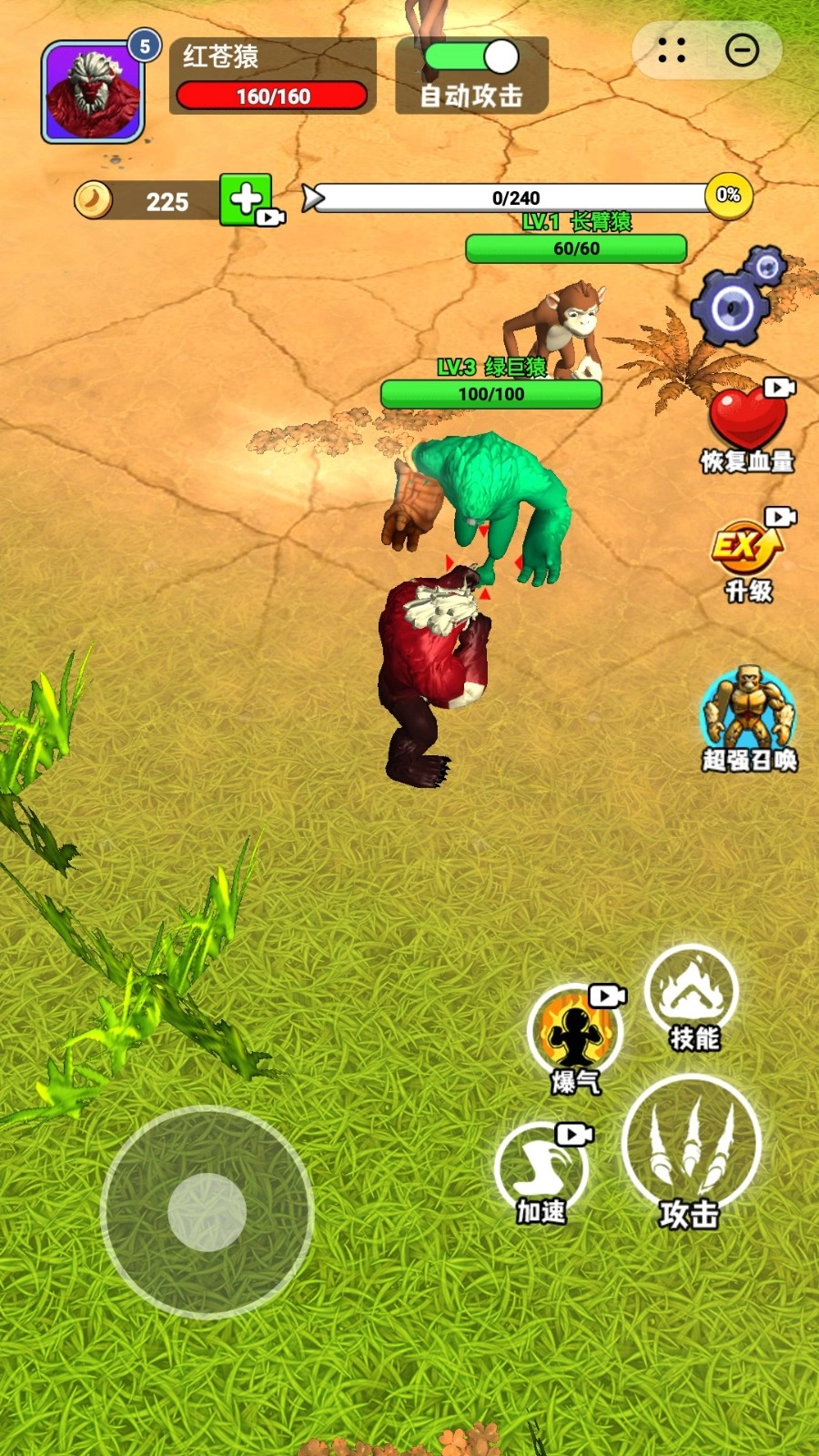Open the mini-program menu dots
Screen dimensions: 819x1456
[x=672, y=50]
